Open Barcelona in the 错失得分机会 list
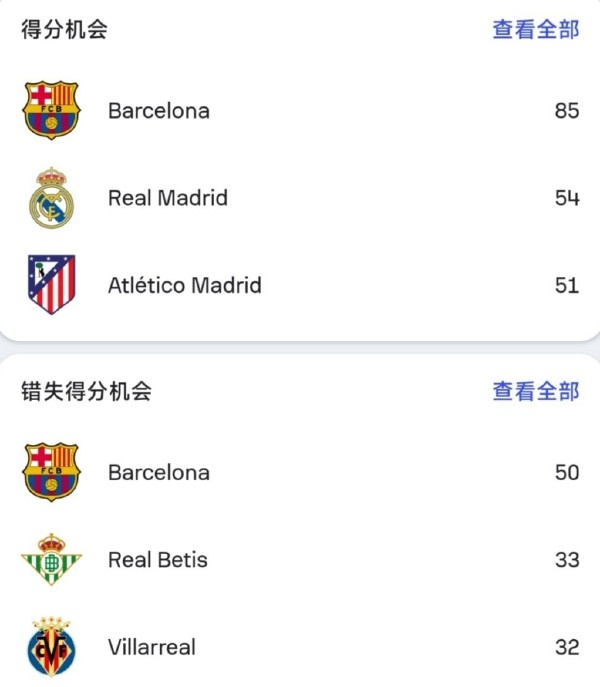 [x=159, y=472]
